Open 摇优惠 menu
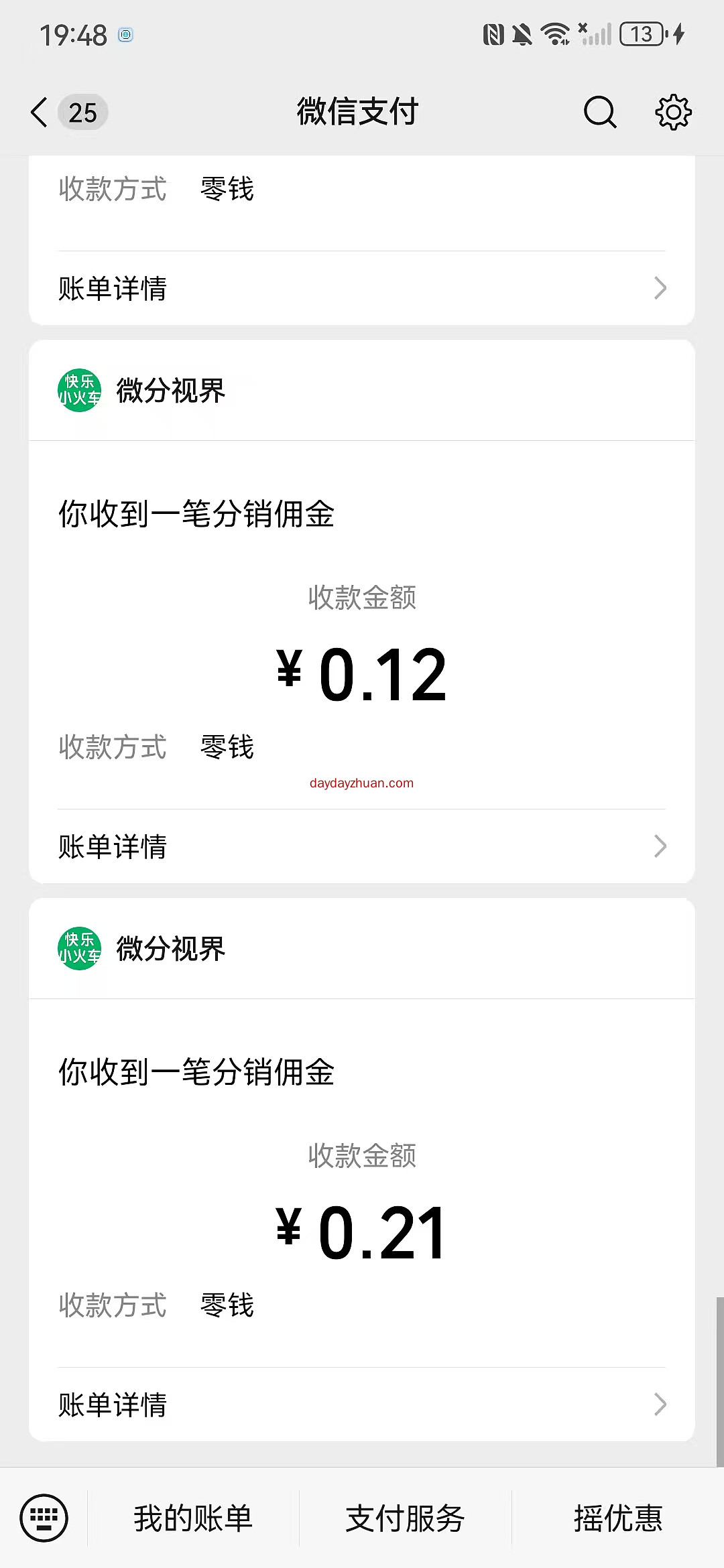This screenshot has height=1568, width=724. [x=618, y=1518]
